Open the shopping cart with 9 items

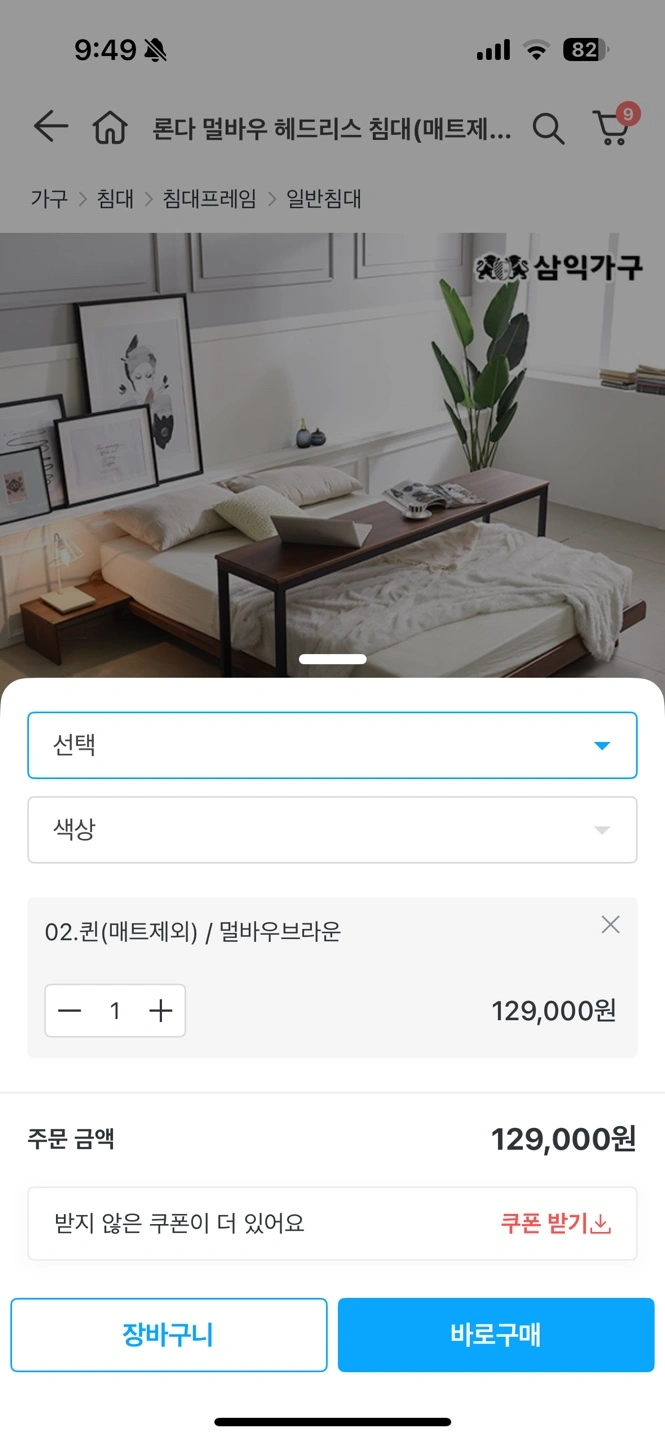point(612,128)
